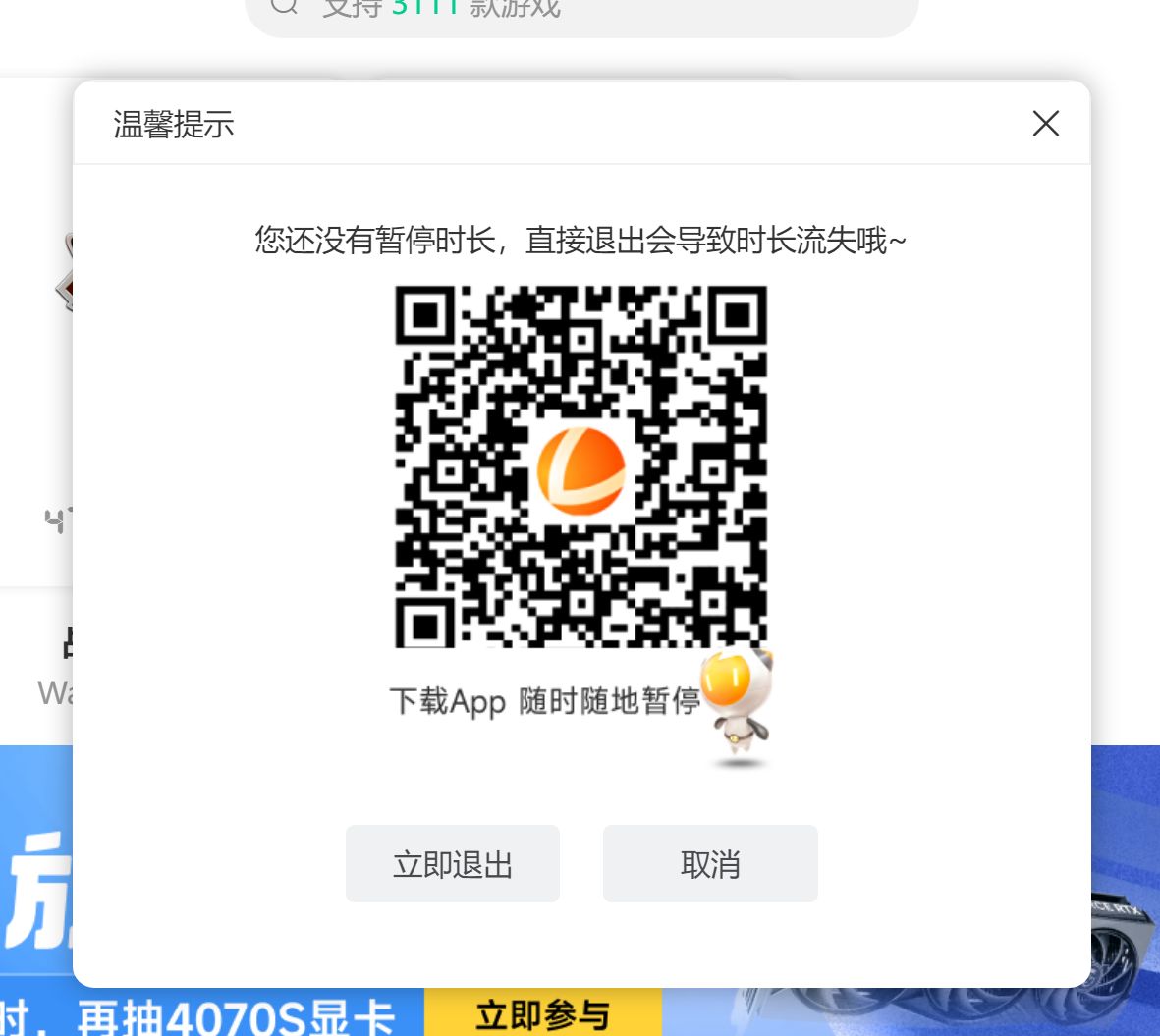Screen dimensions: 1160x1036
Task: Tap 立即参与 on the banner
Action: [x=543, y=1014]
